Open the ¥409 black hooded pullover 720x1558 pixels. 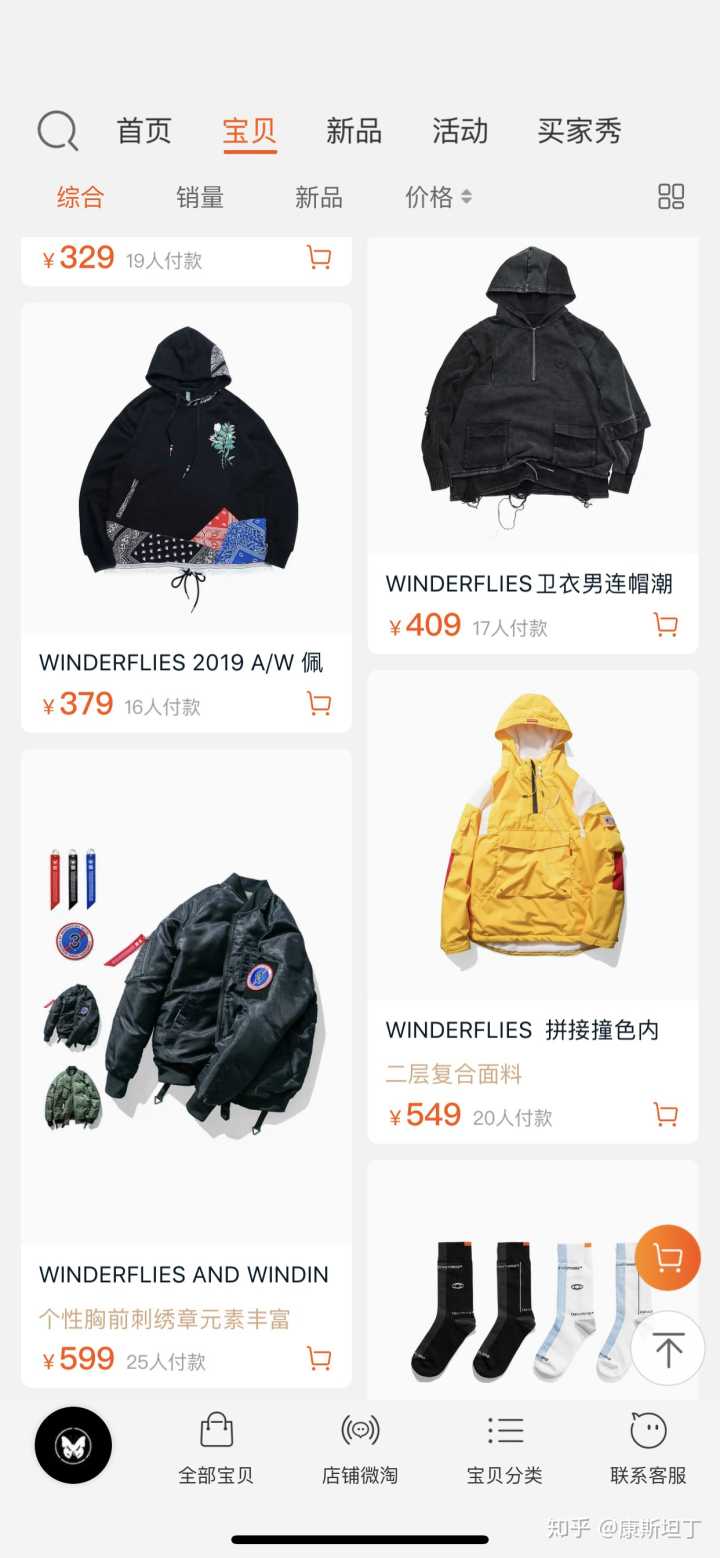(x=532, y=400)
